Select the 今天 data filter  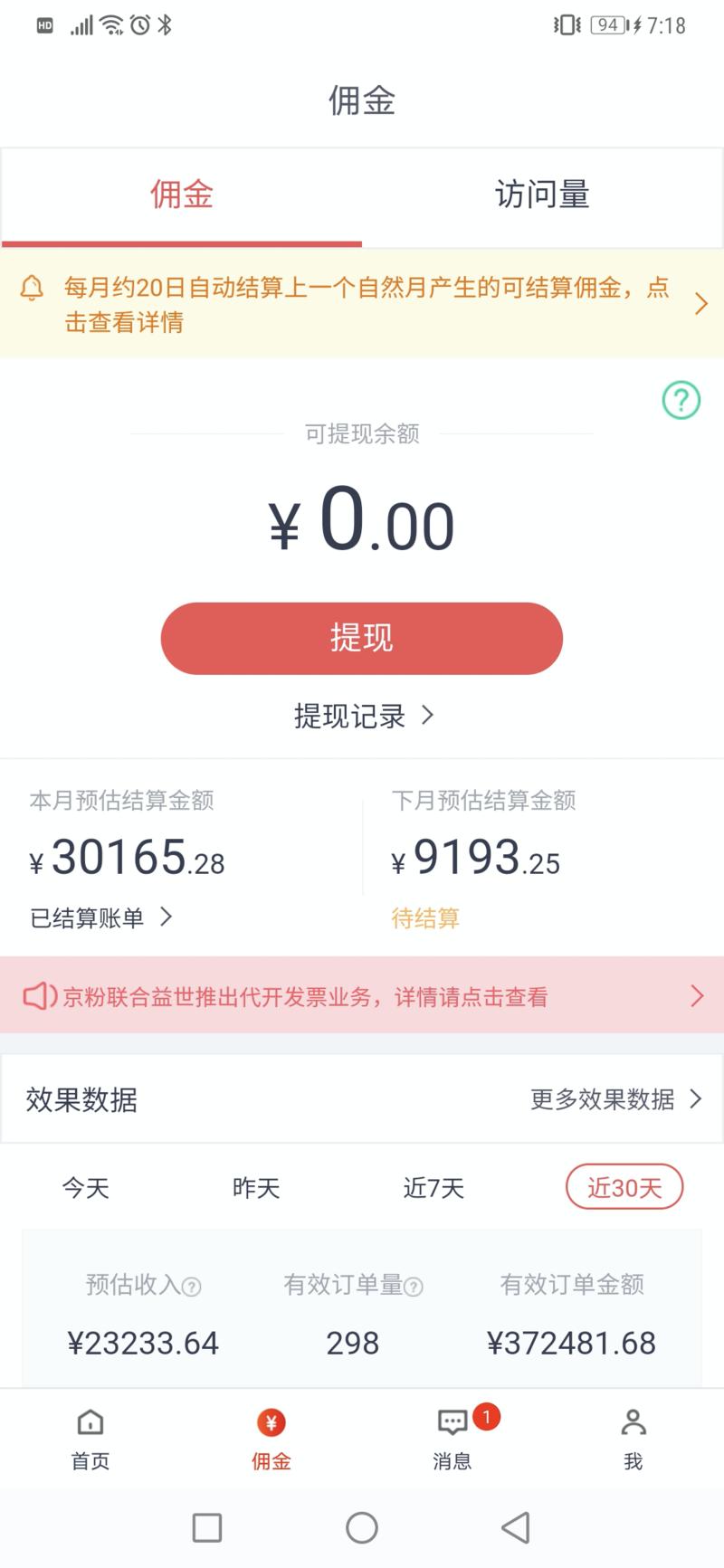coord(84,1187)
